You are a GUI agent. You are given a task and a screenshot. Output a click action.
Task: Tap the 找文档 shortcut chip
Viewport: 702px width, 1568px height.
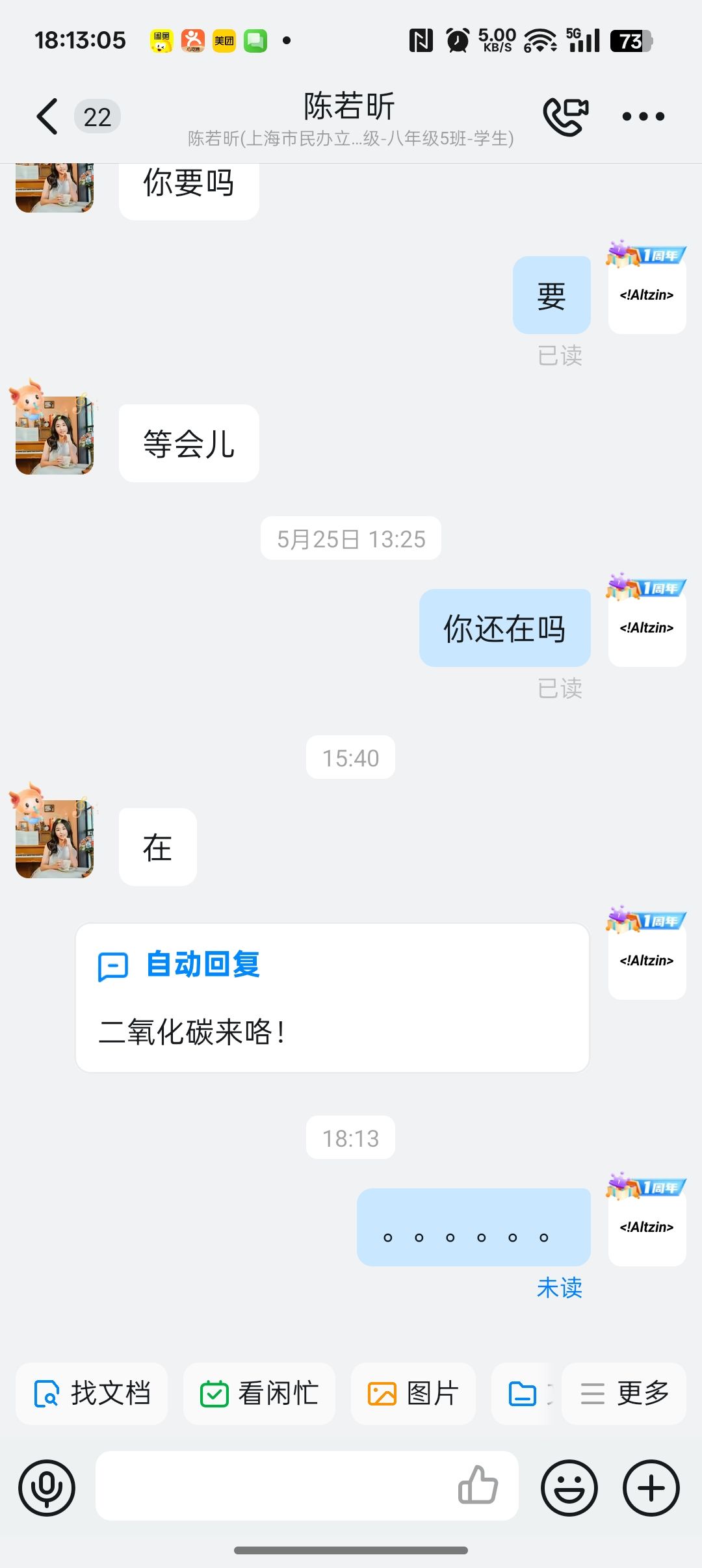click(x=92, y=1394)
